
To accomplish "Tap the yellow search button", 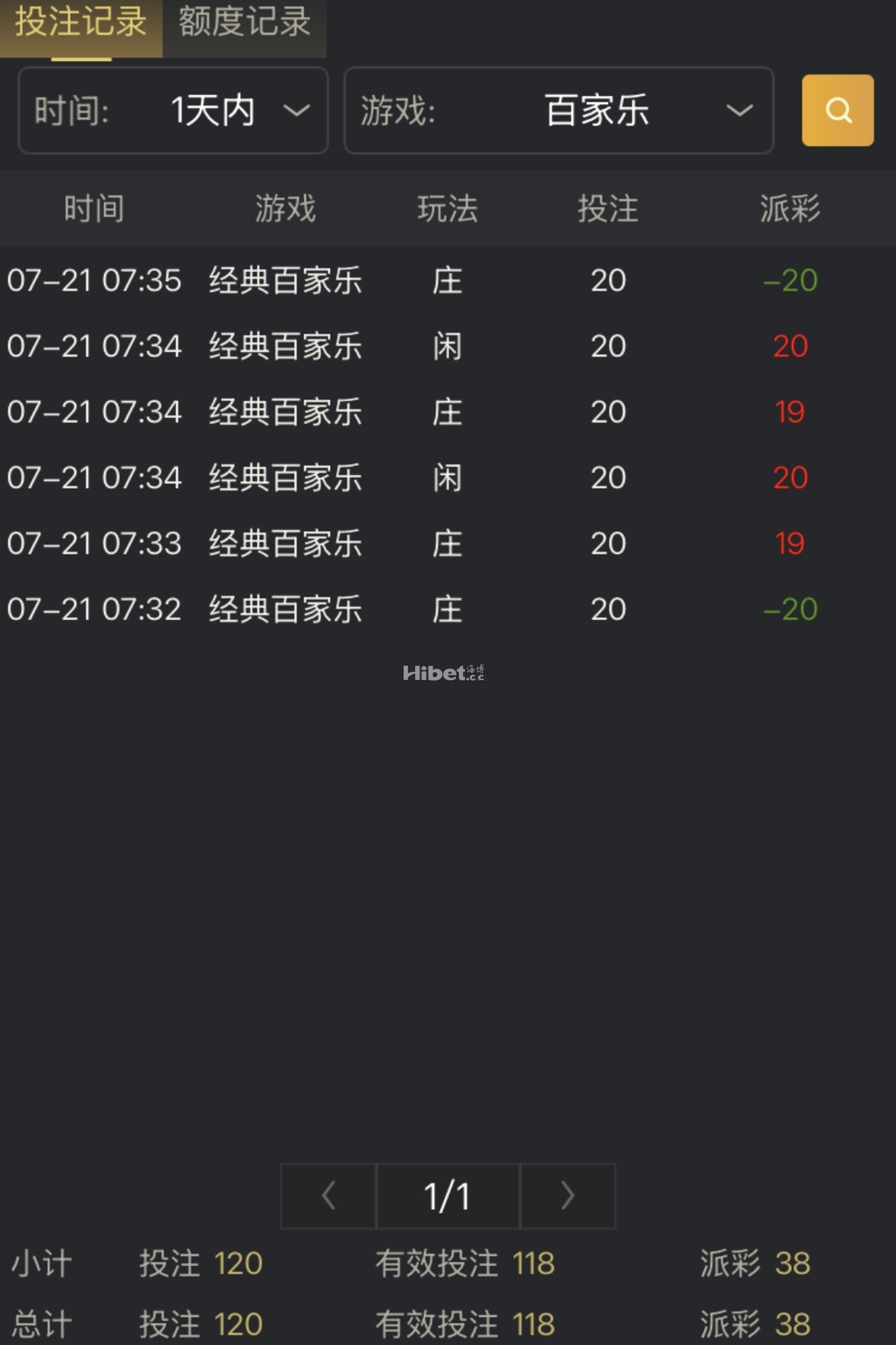I will [837, 111].
